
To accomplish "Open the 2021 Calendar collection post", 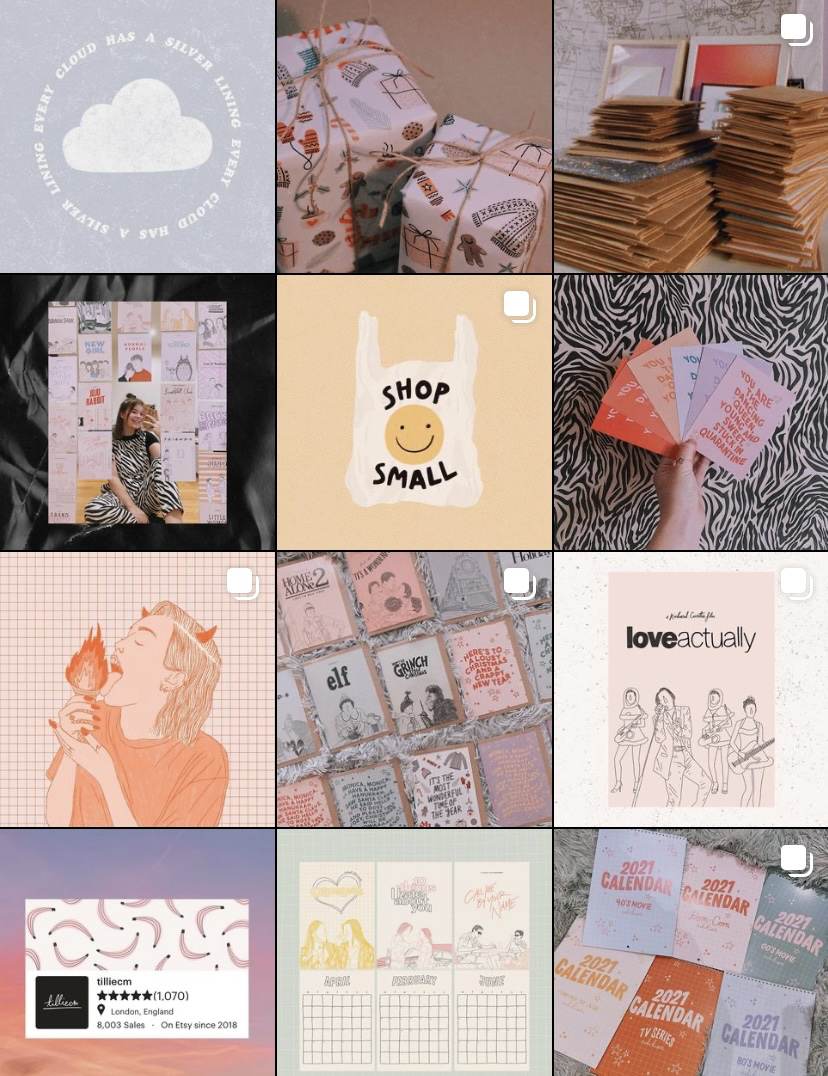I will pyautogui.click(x=691, y=952).
